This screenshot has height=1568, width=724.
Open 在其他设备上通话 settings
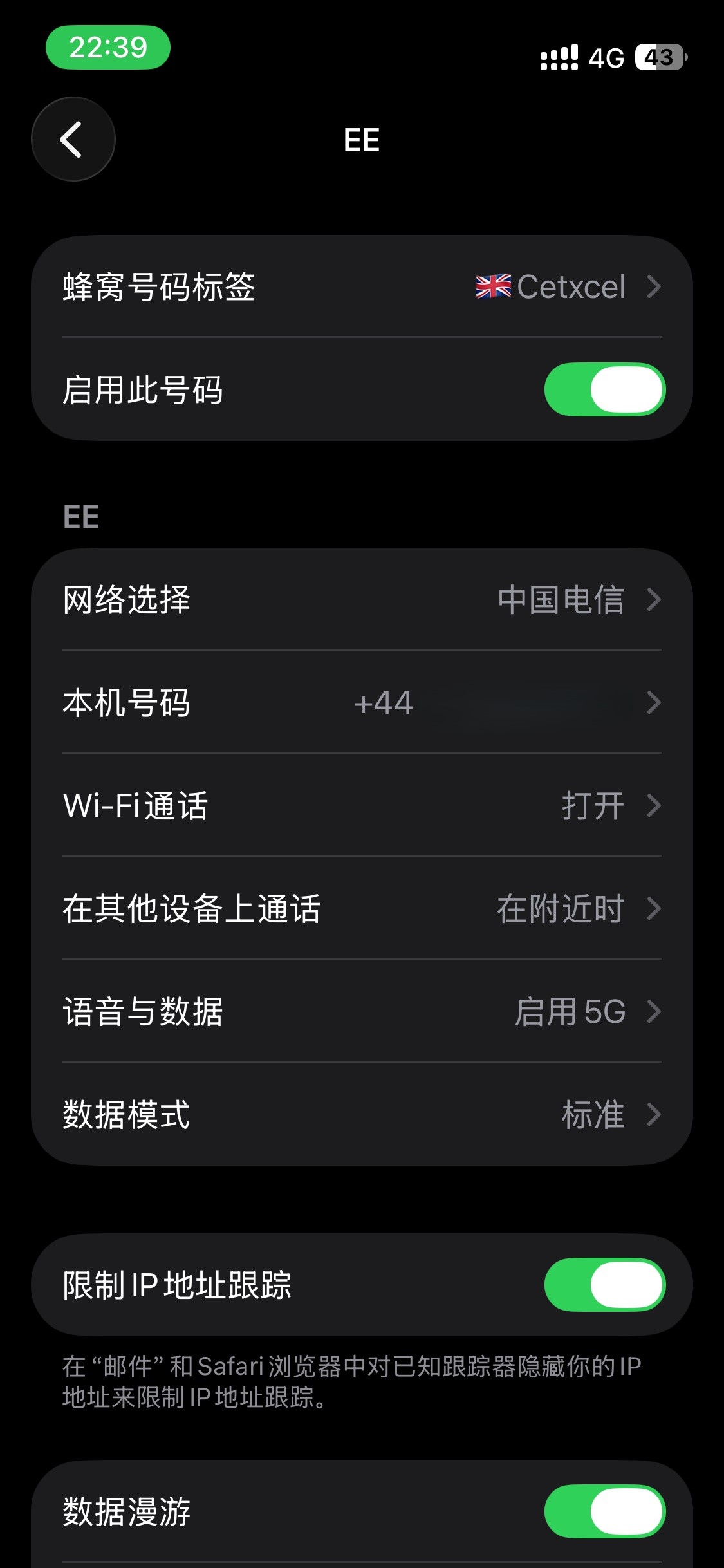tap(362, 908)
